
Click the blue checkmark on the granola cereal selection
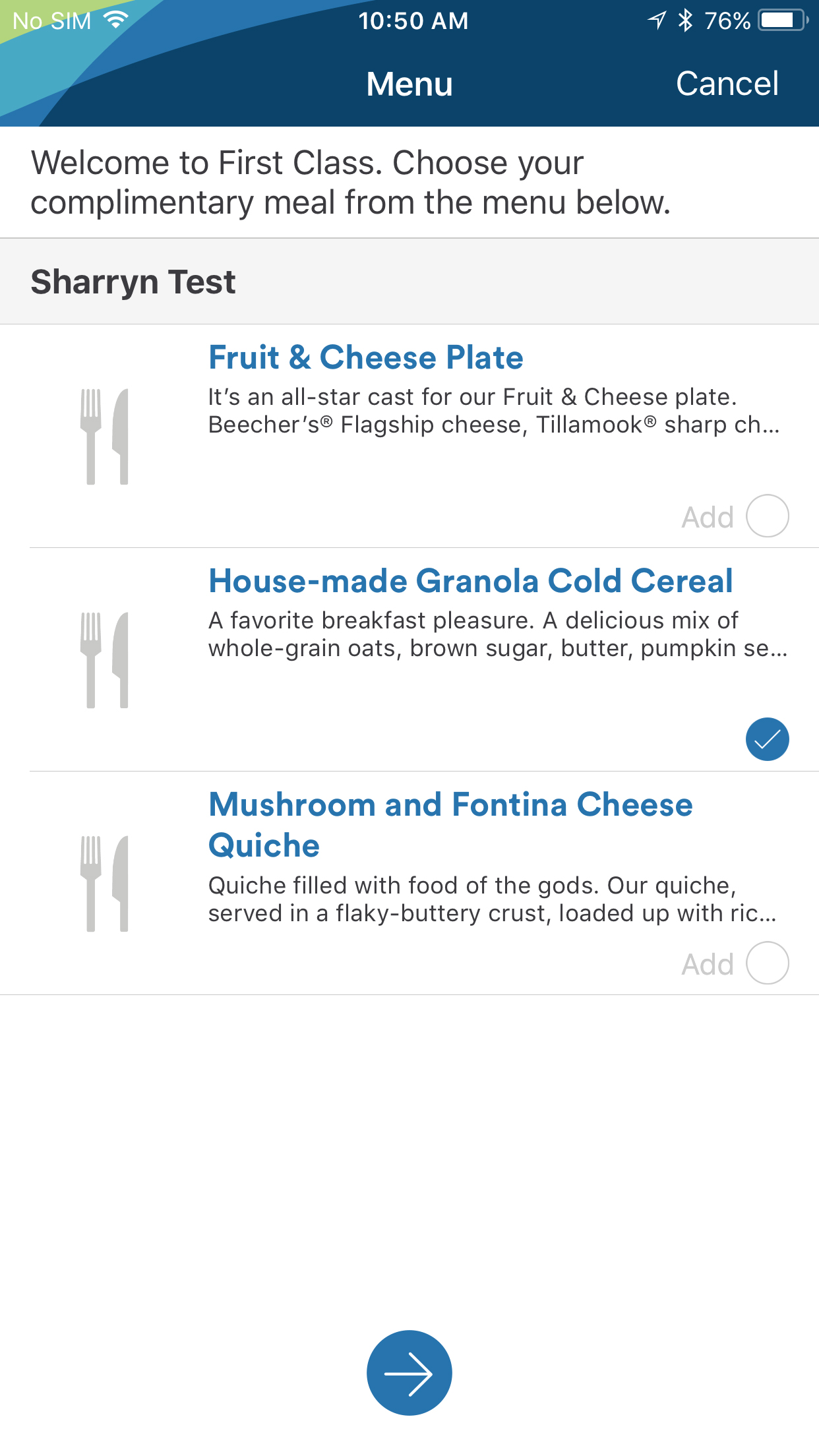(x=767, y=739)
